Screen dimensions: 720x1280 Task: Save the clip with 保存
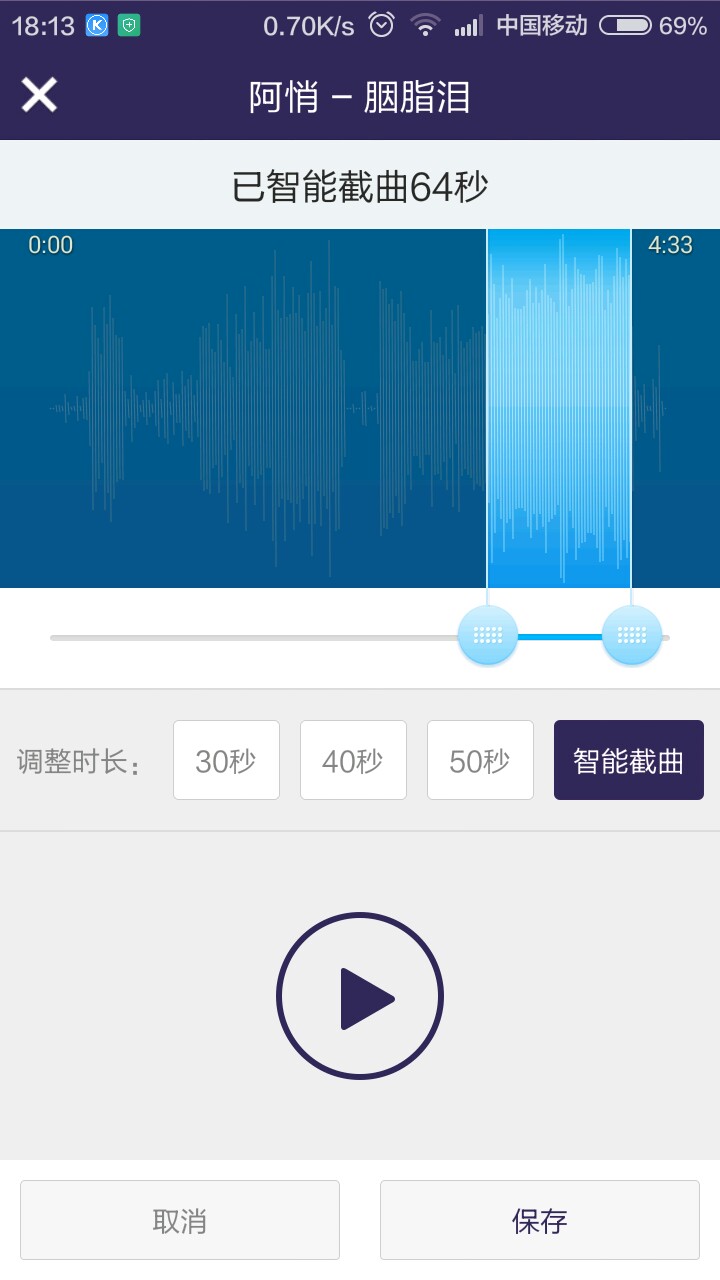coord(540,1220)
